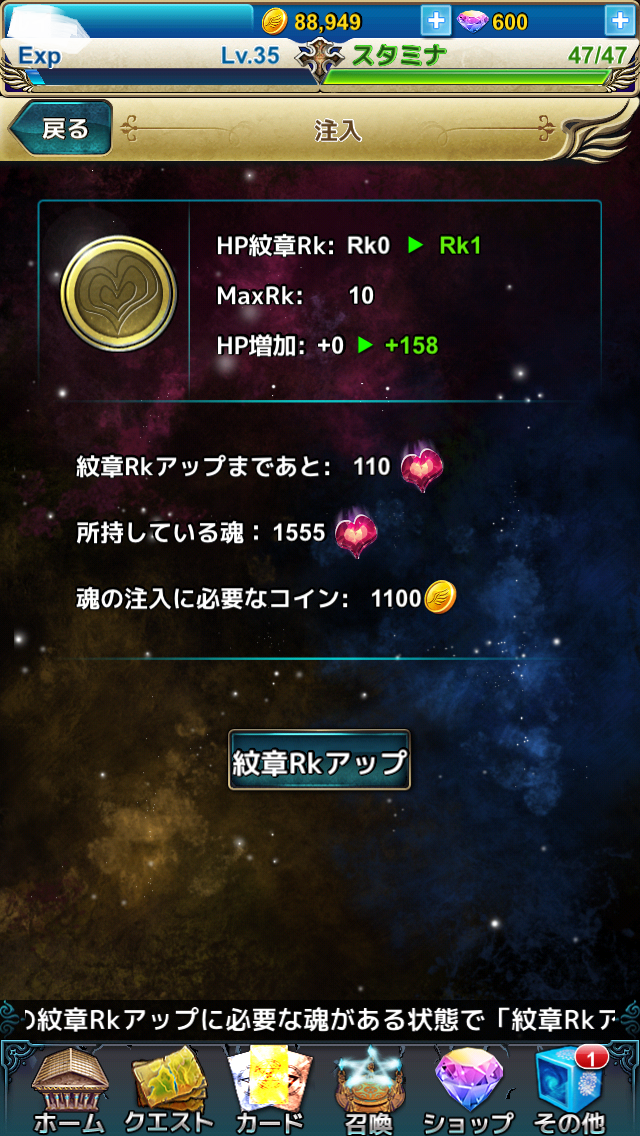This screenshot has height=1136, width=640.
Task: Tap the 紋章Rkアップ button
Action: pyautogui.click(x=319, y=763)
